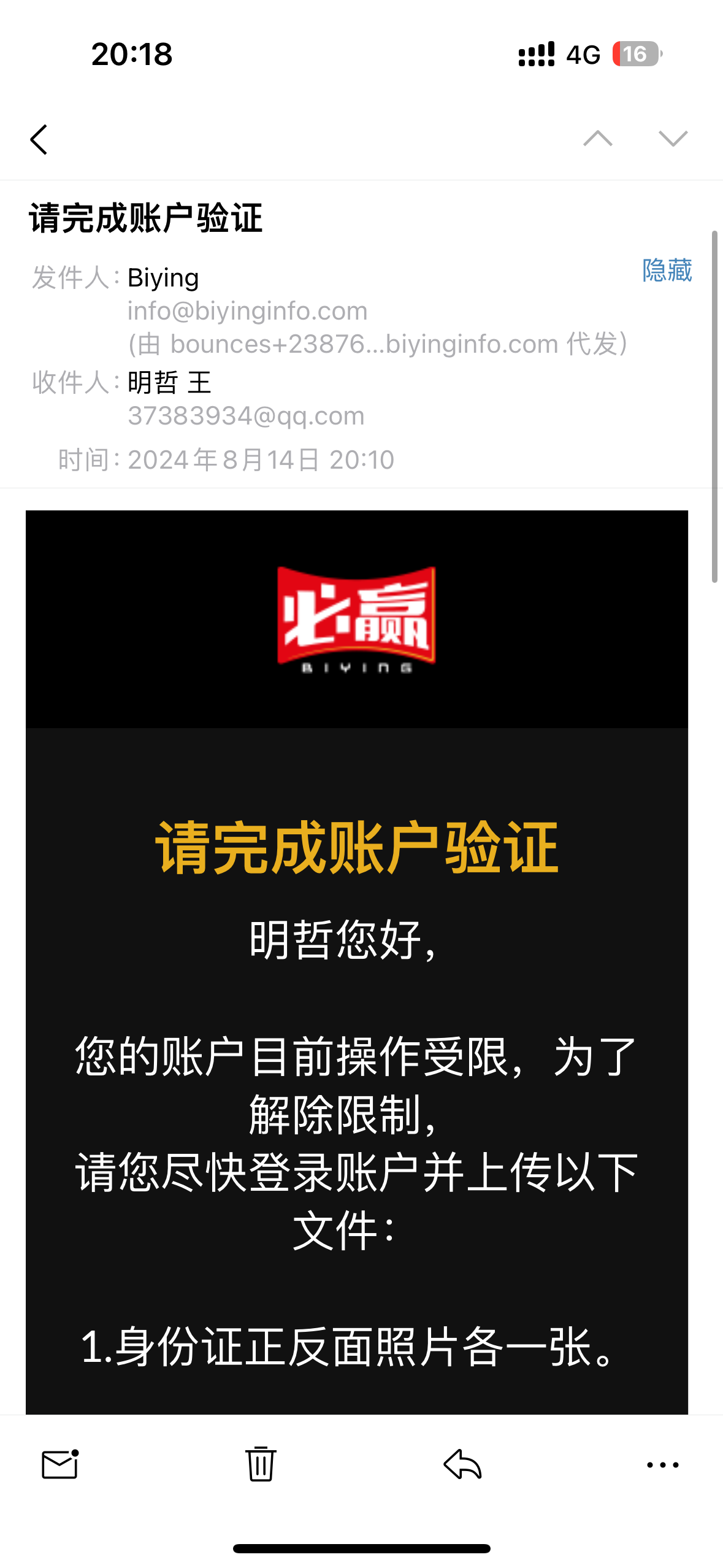Mark this email as unread

pyautogui.click(x=60, y=1464)
